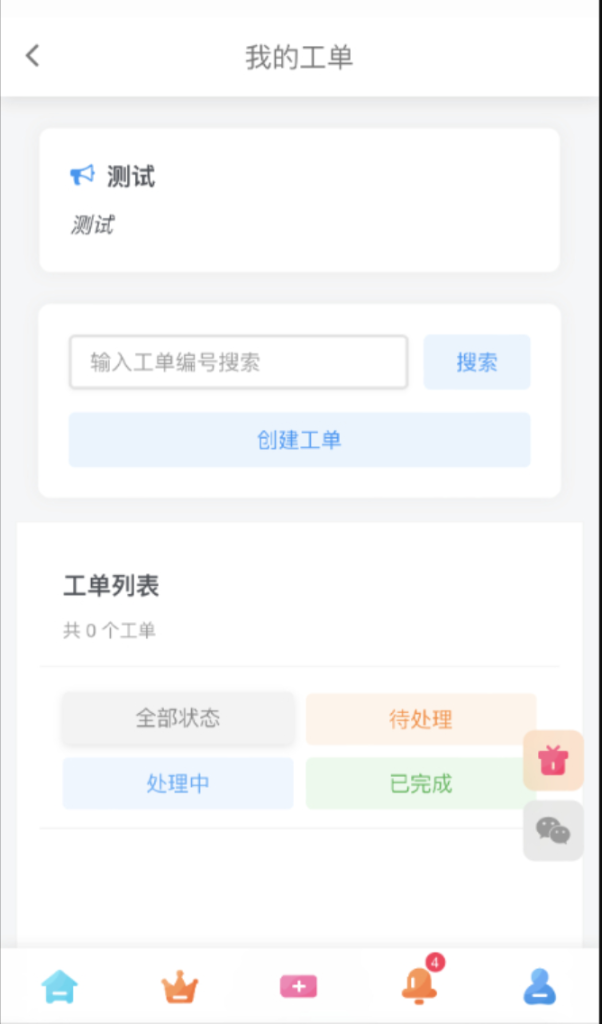Tap the 搜索 button

pyautogui.click(x=477, y=362)
